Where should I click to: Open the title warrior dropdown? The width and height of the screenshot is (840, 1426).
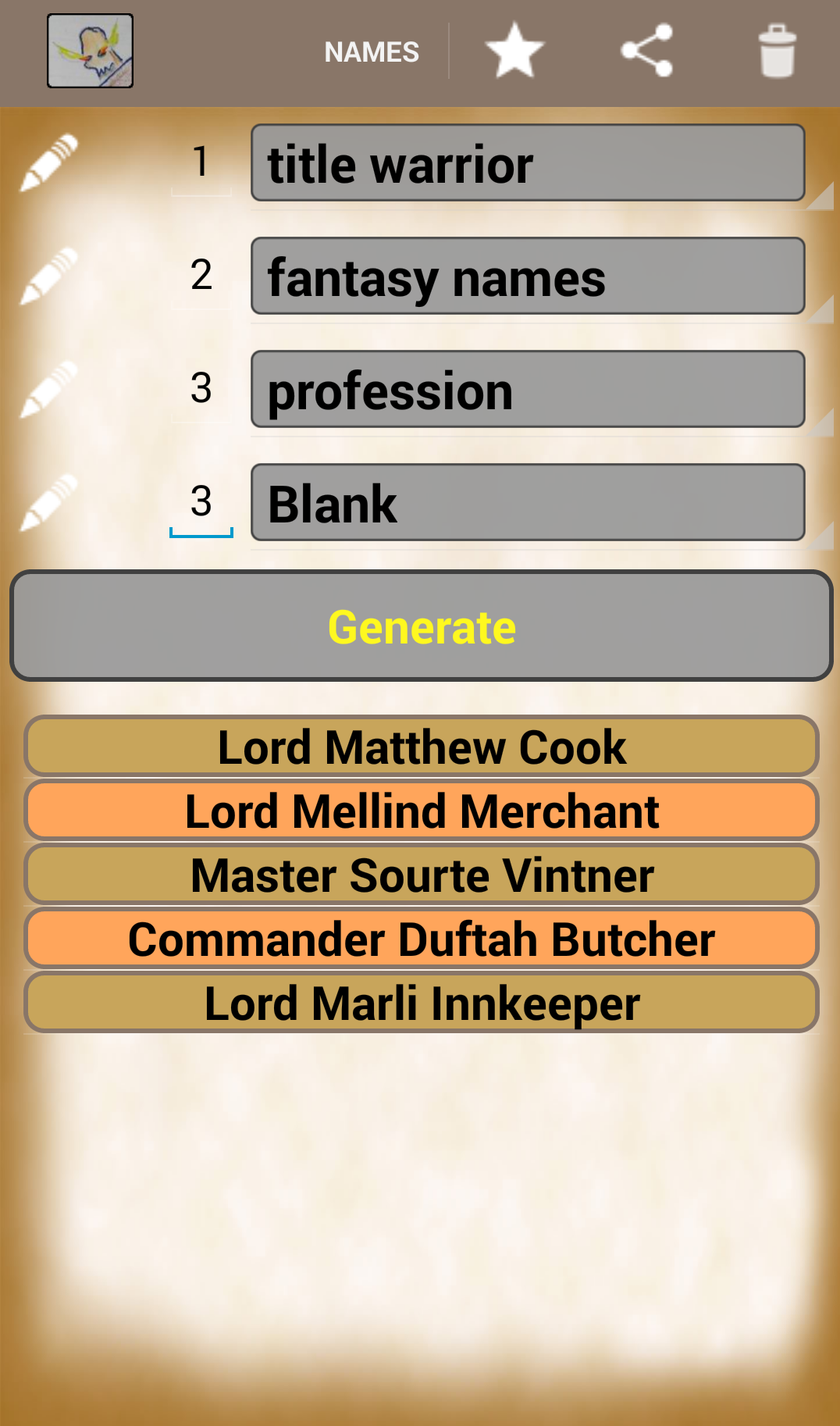tap(528, 162)
